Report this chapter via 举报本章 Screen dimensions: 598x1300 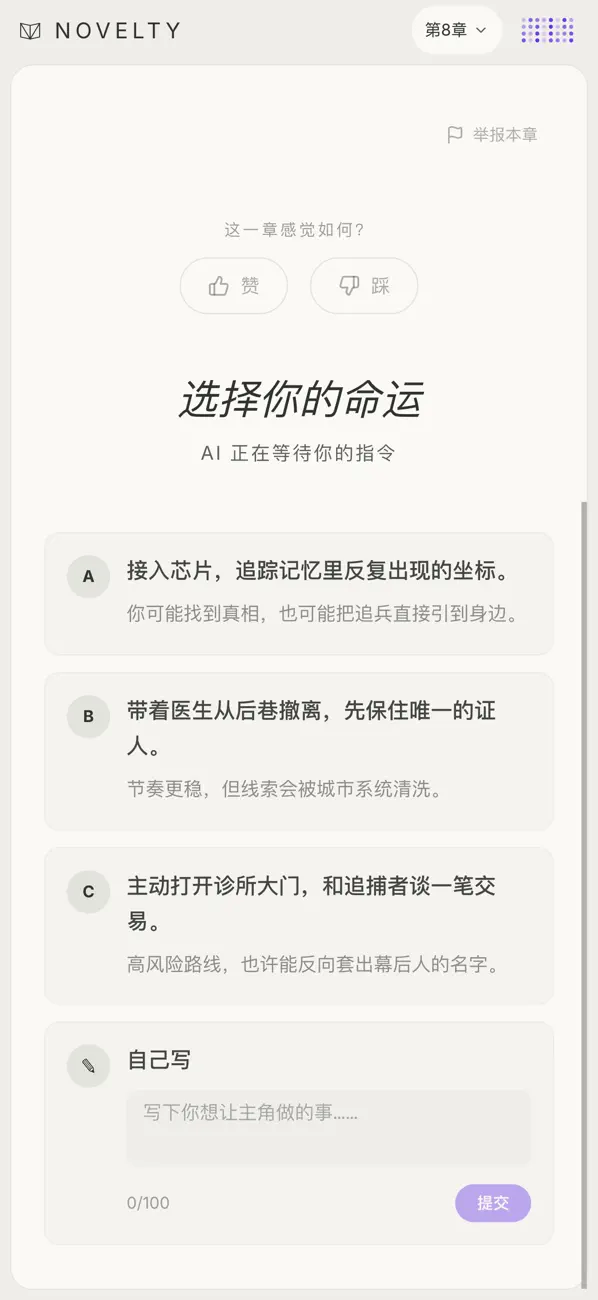pos(492,134)
